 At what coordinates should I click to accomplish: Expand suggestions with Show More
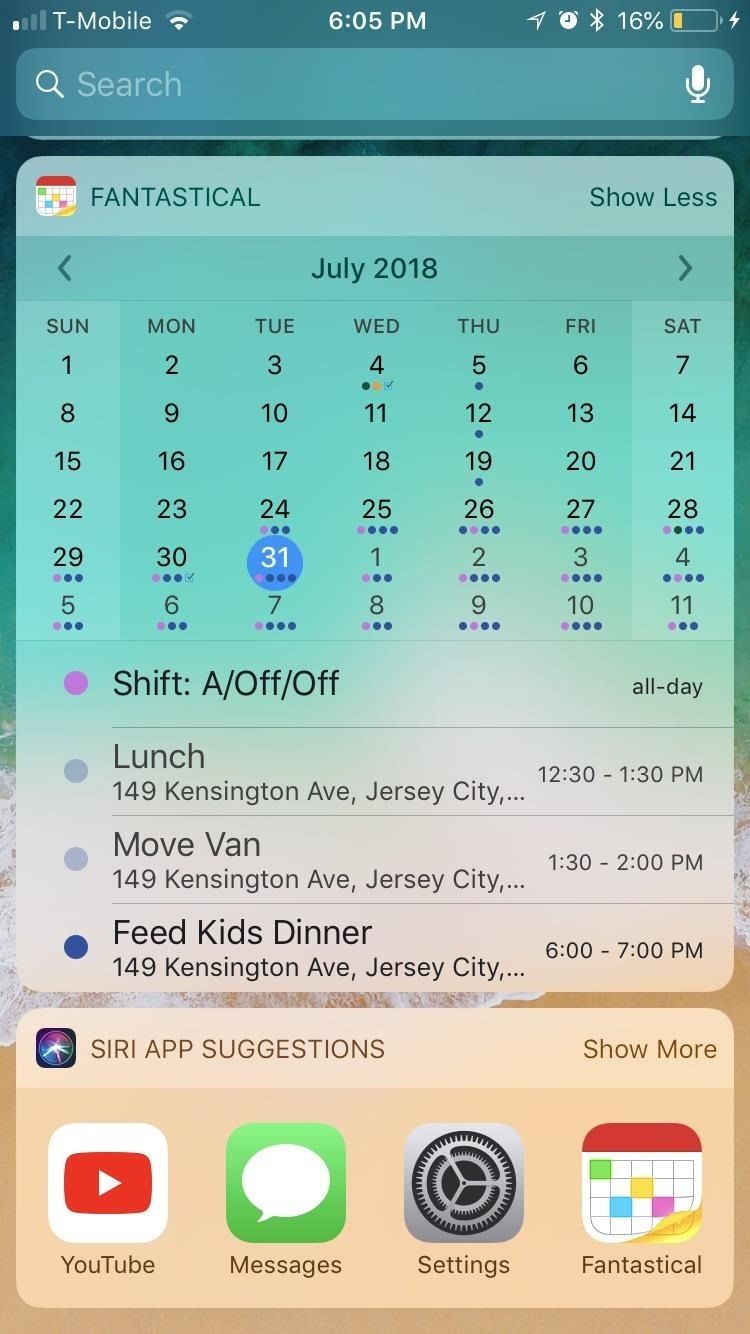coord(649,1049)
